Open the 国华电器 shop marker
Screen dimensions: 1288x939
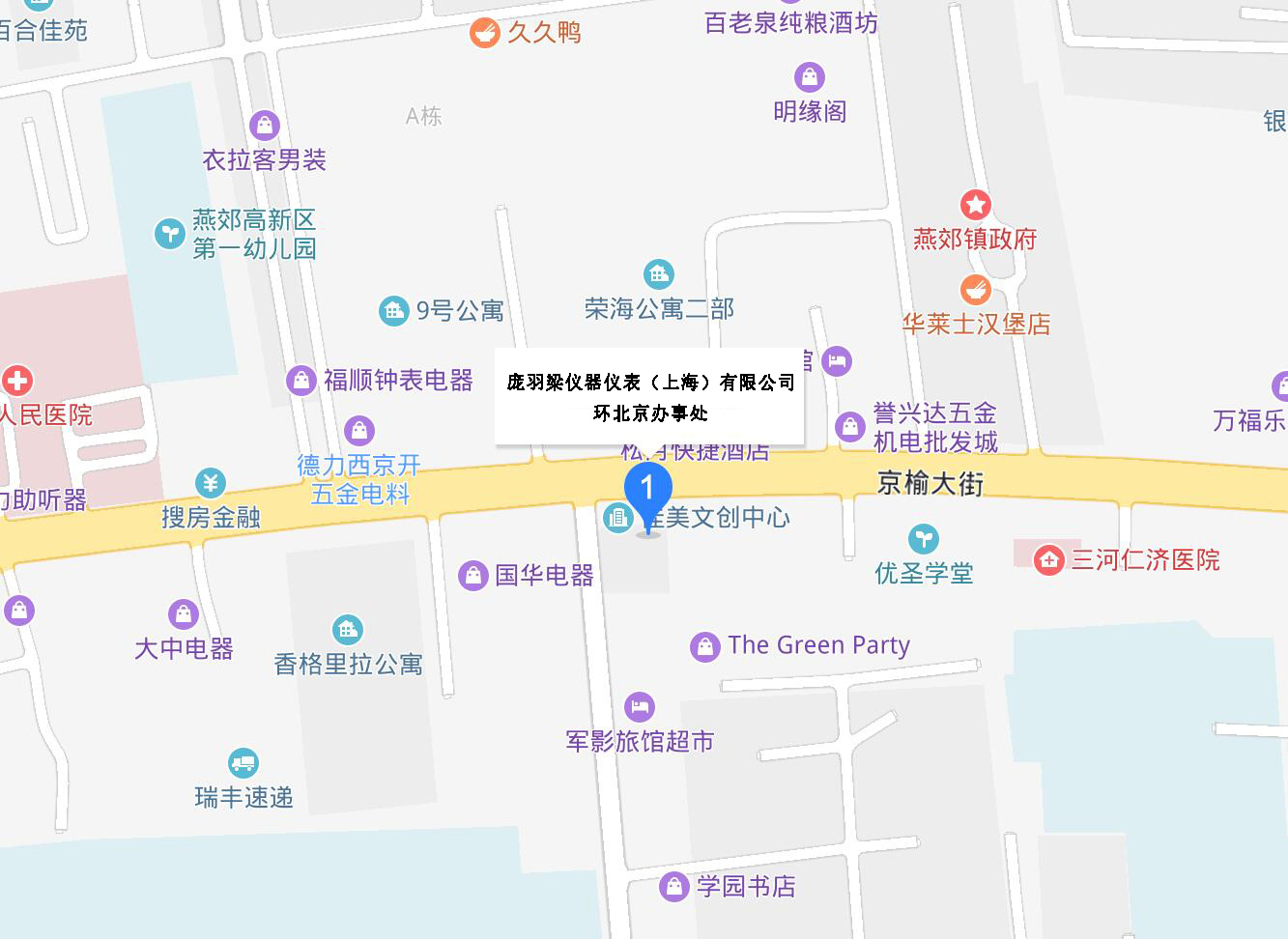tap(472, 576)
